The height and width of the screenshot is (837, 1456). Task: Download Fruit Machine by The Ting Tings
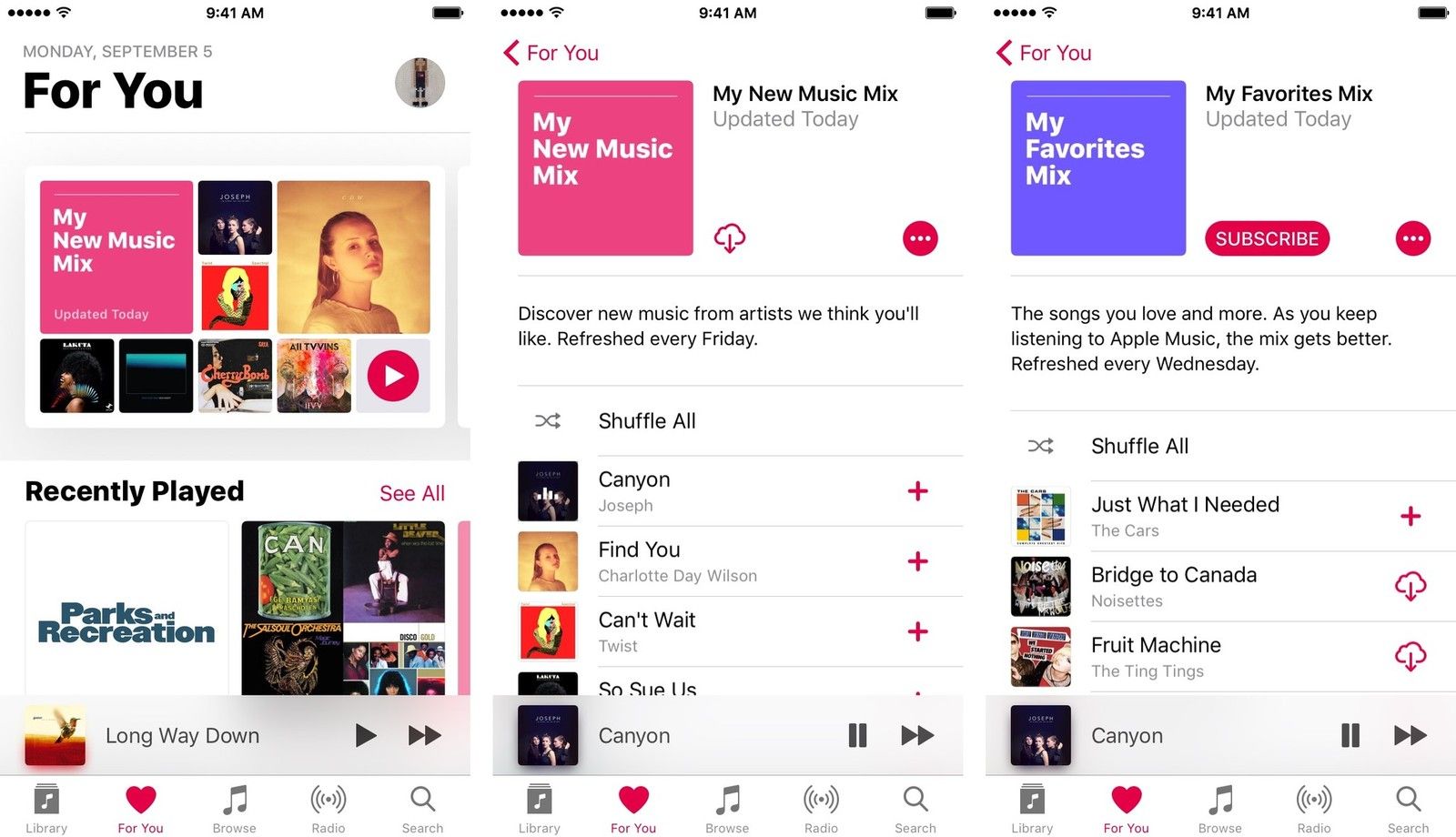click(1410, 657)
